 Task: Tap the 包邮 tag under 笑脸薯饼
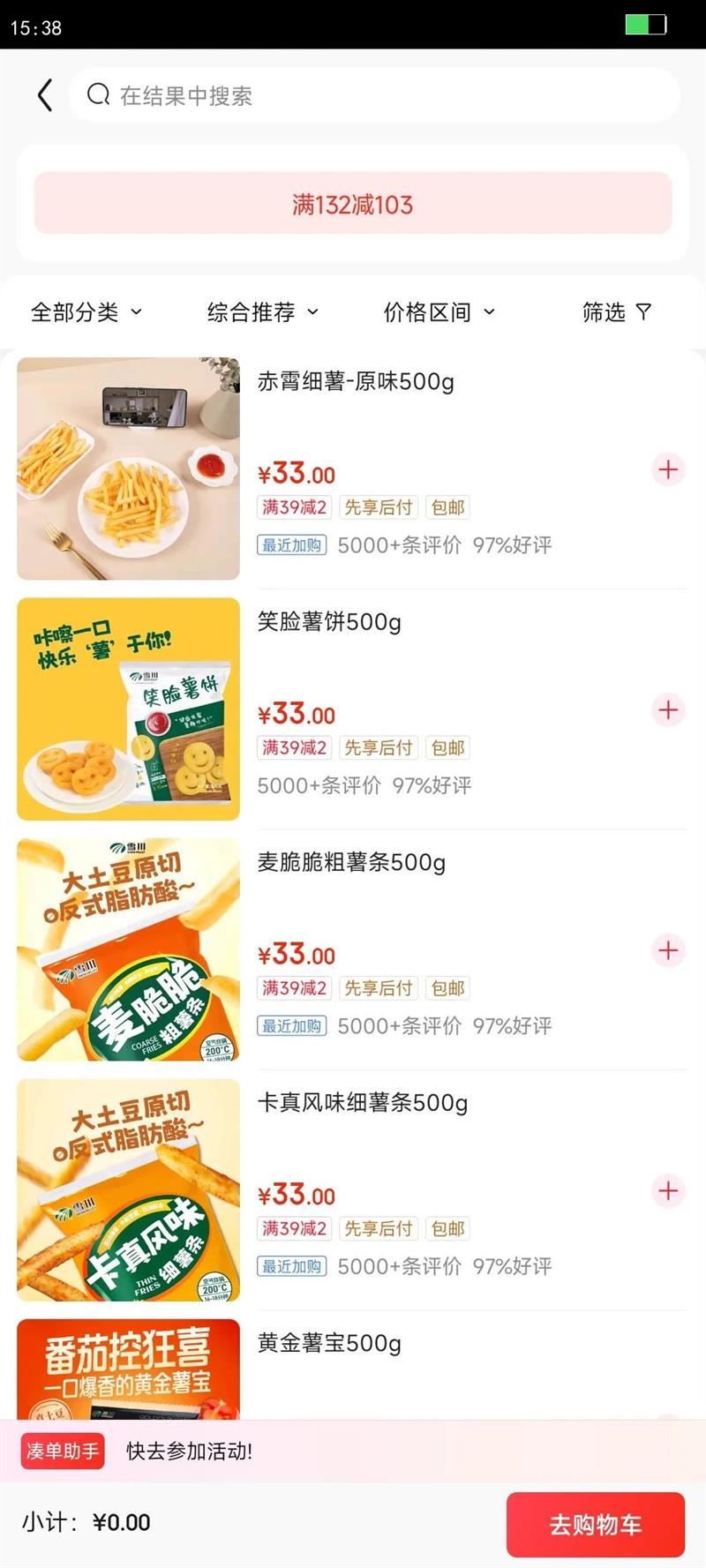(447, 747)
